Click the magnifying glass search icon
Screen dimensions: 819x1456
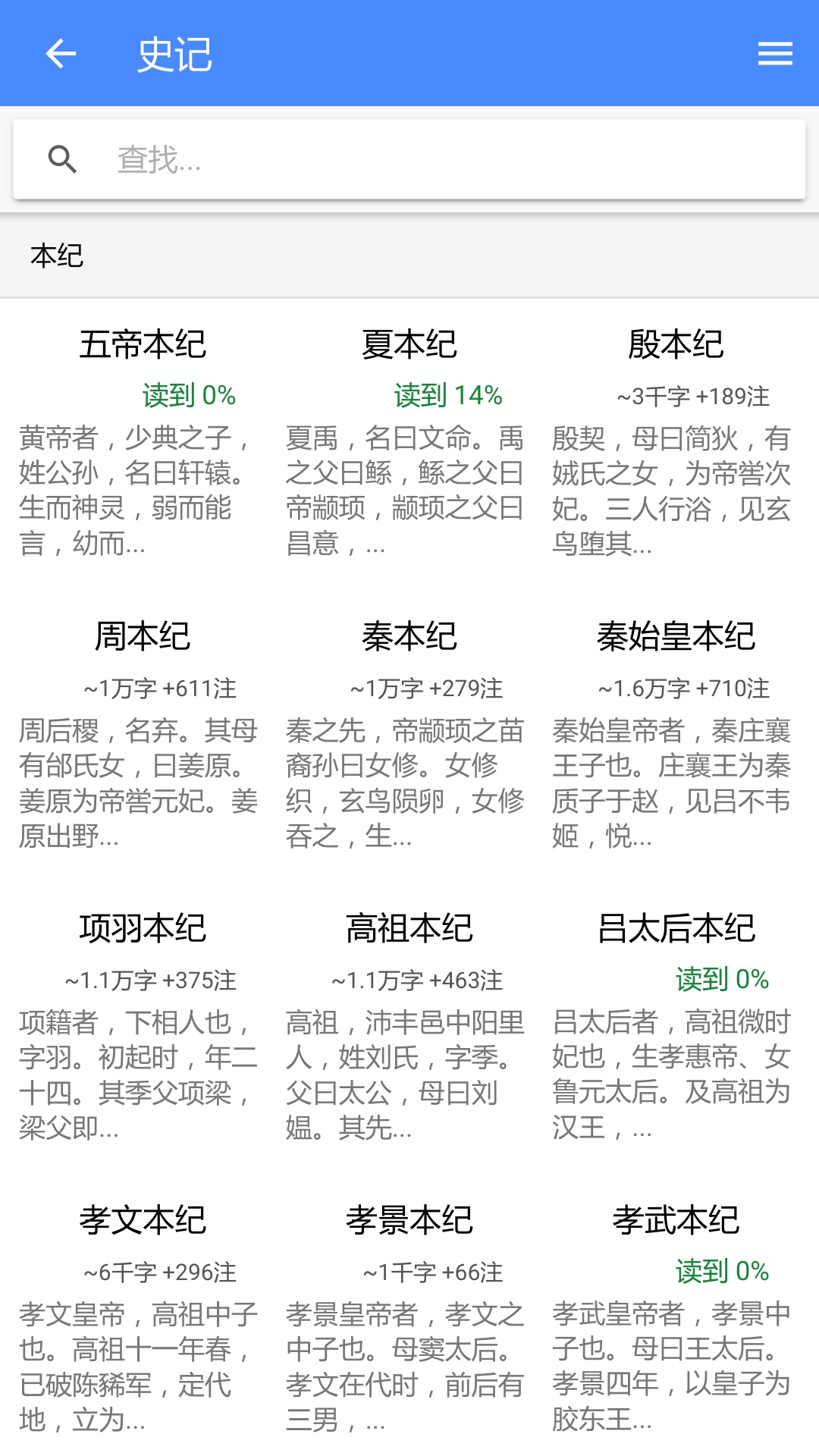62,158
